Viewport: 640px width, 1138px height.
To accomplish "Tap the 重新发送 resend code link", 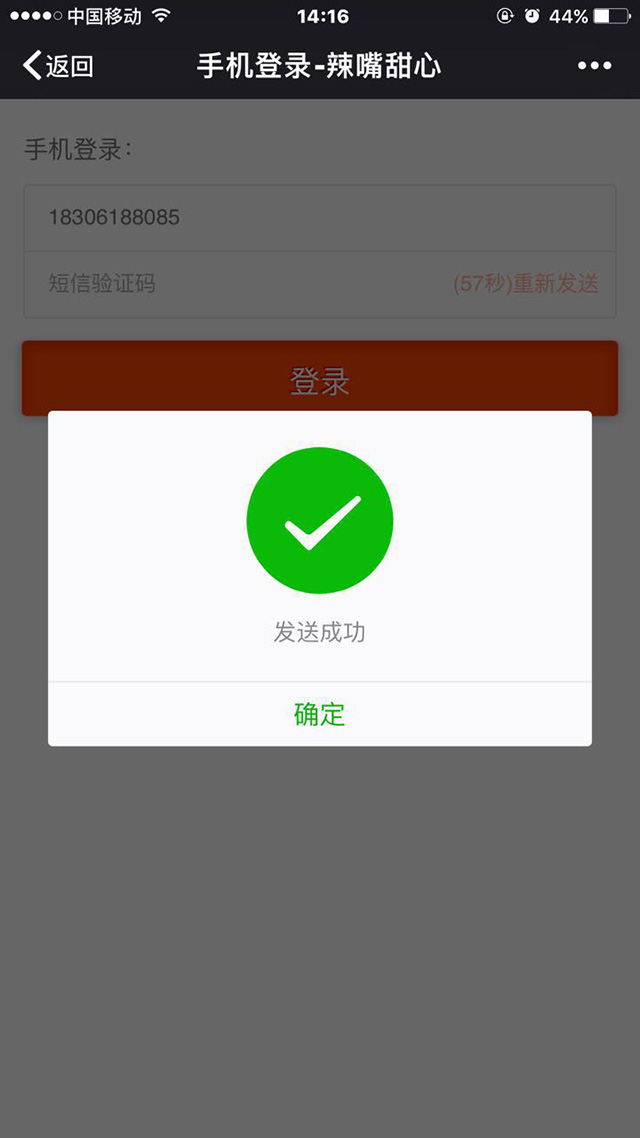I will tap(526, 284).
